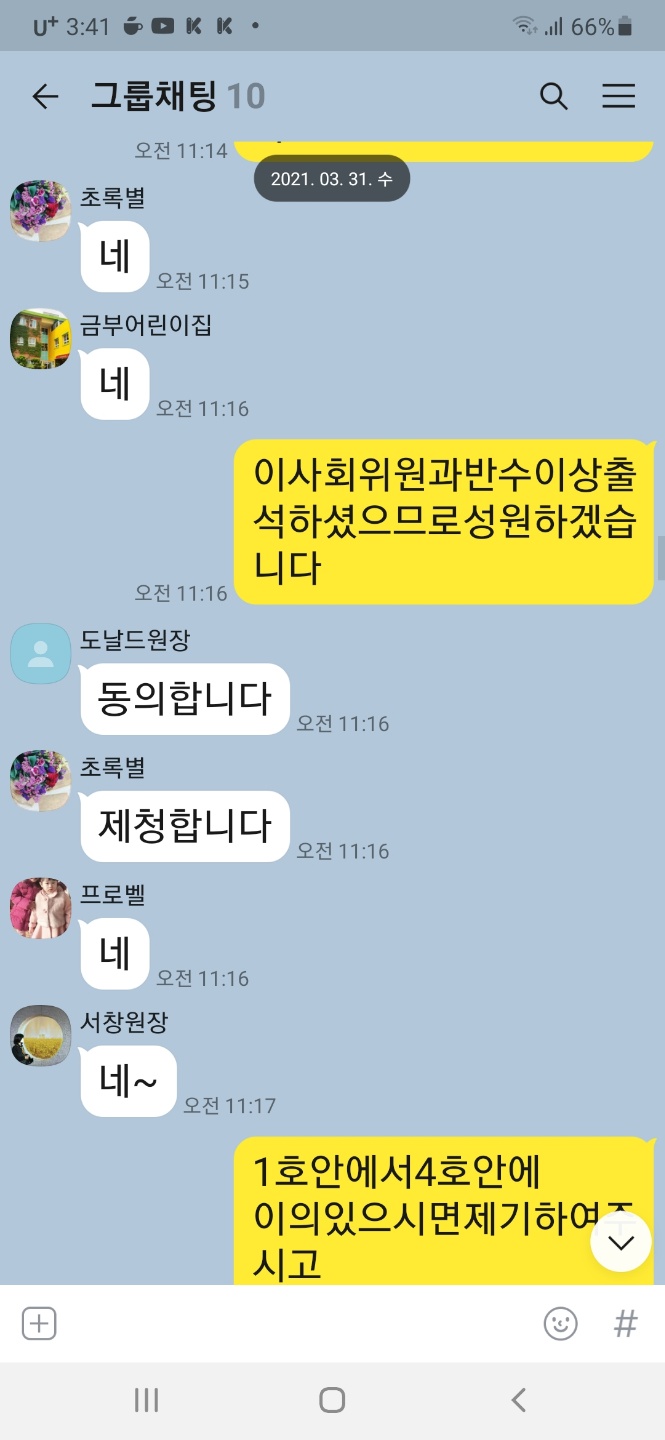665x1440 pixels.
Task: Open the attachment plus menu
Action: click(39, 1323)
